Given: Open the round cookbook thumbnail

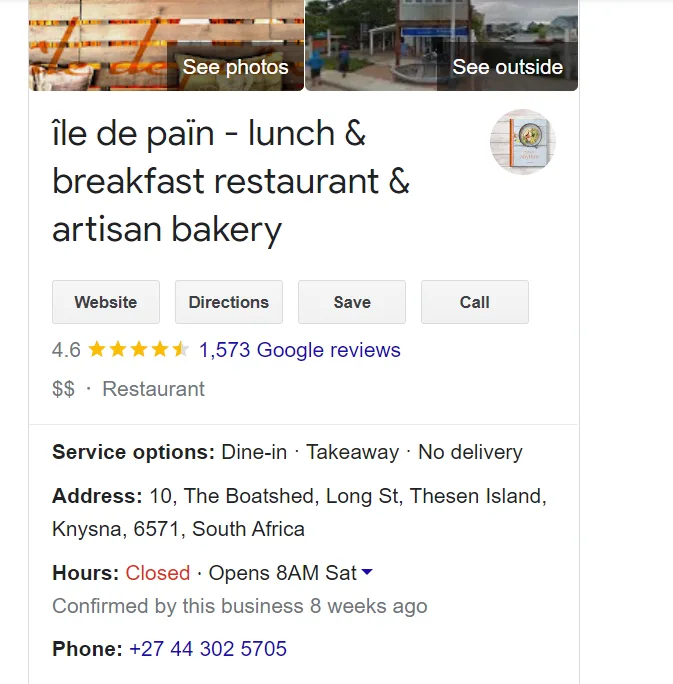Looking at the screenshot, I should [523, 142].
